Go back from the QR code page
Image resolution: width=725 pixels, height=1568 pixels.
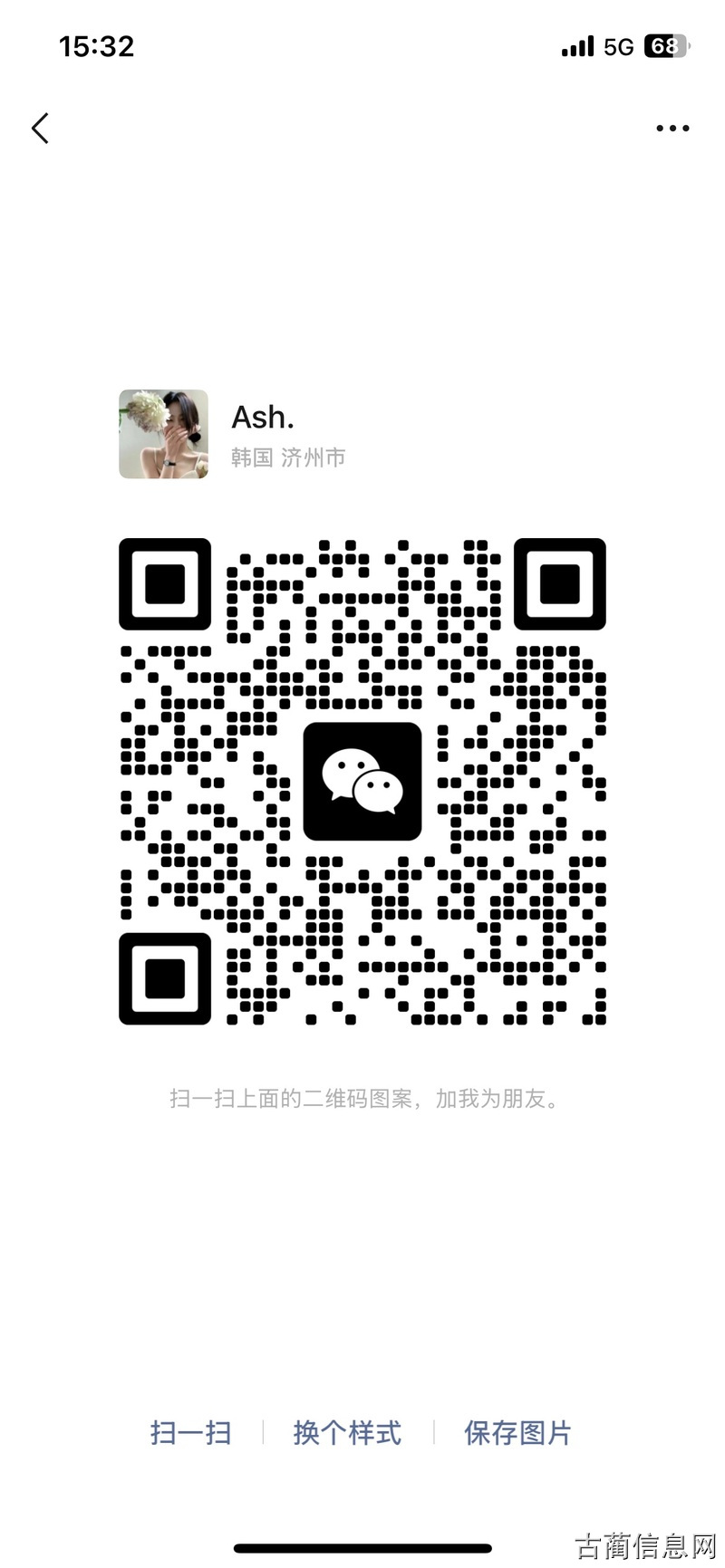click(40, 129)
